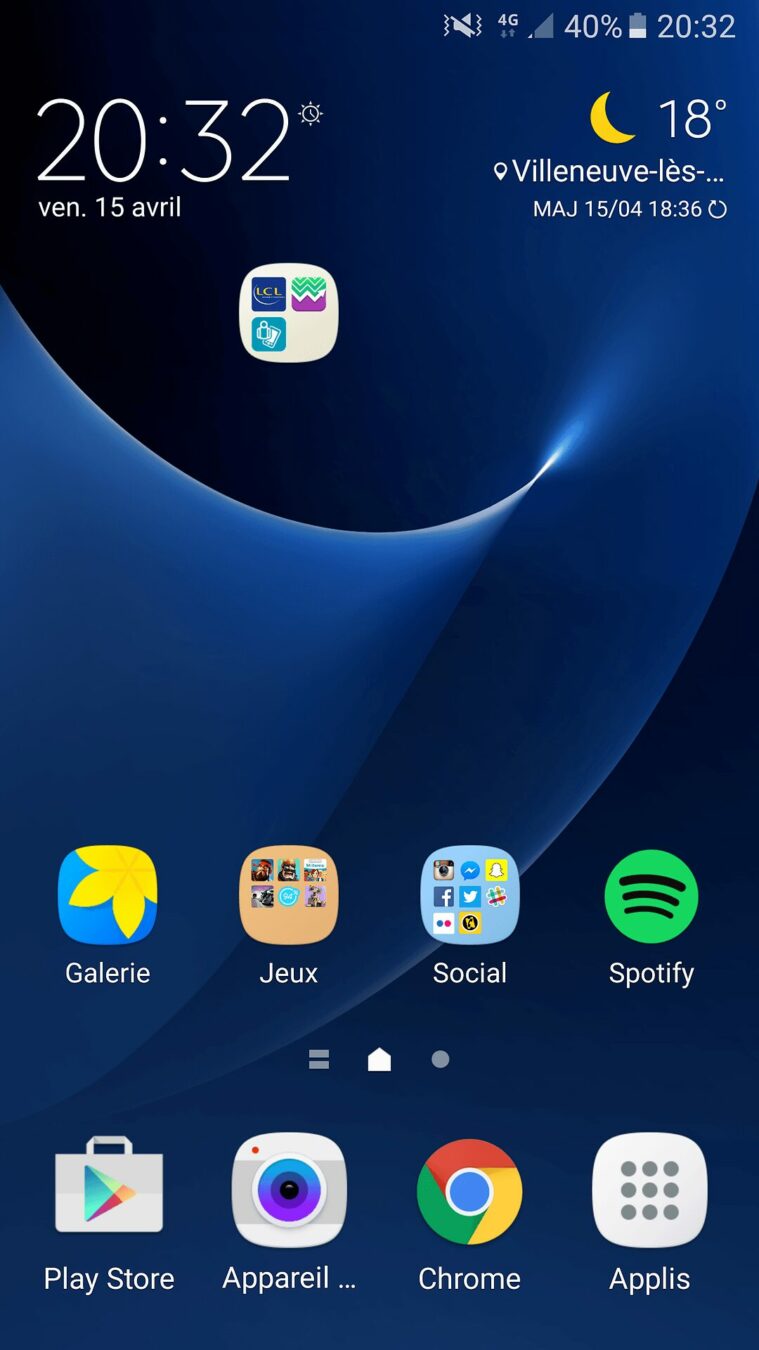
Task: Tap the 20:32 clock widget
Action: click(163, 140)
